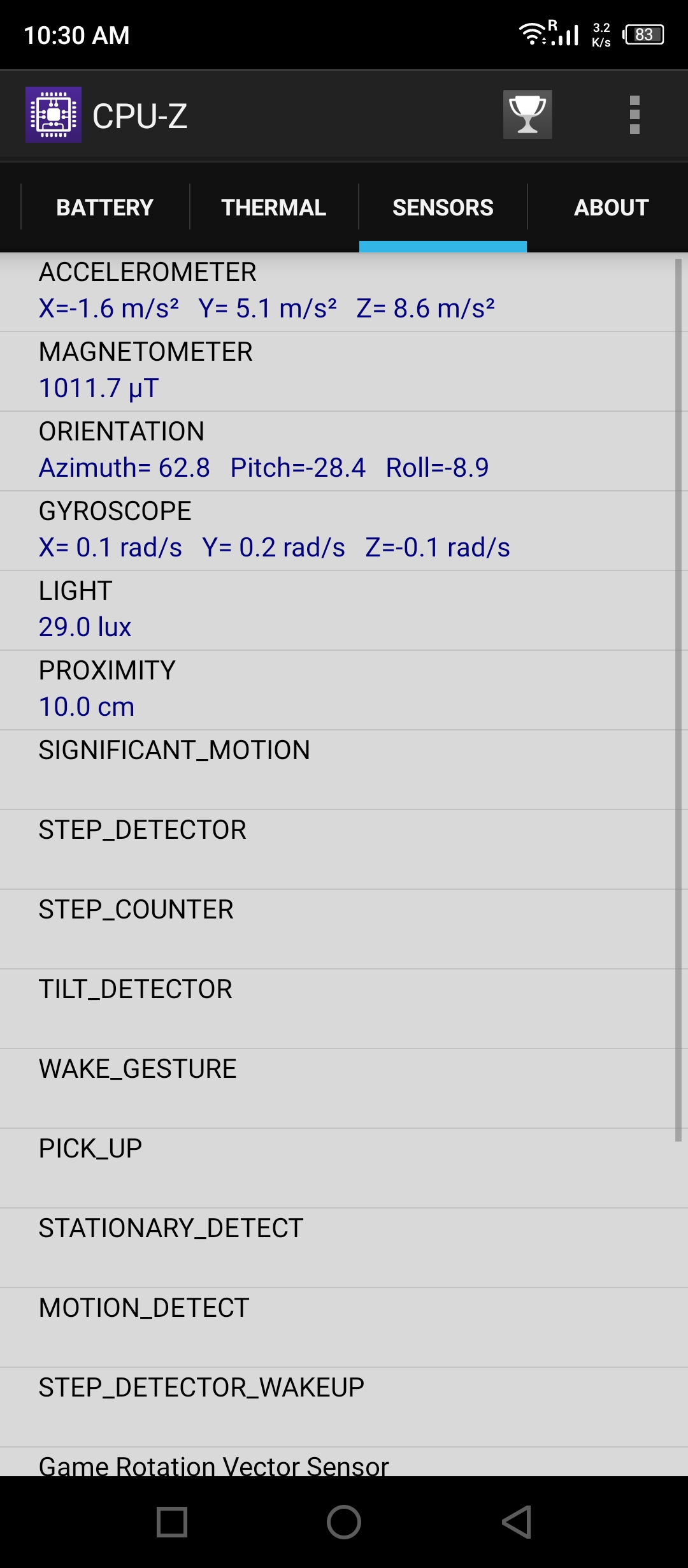Open the overflow menu

(x=634, y=115)
